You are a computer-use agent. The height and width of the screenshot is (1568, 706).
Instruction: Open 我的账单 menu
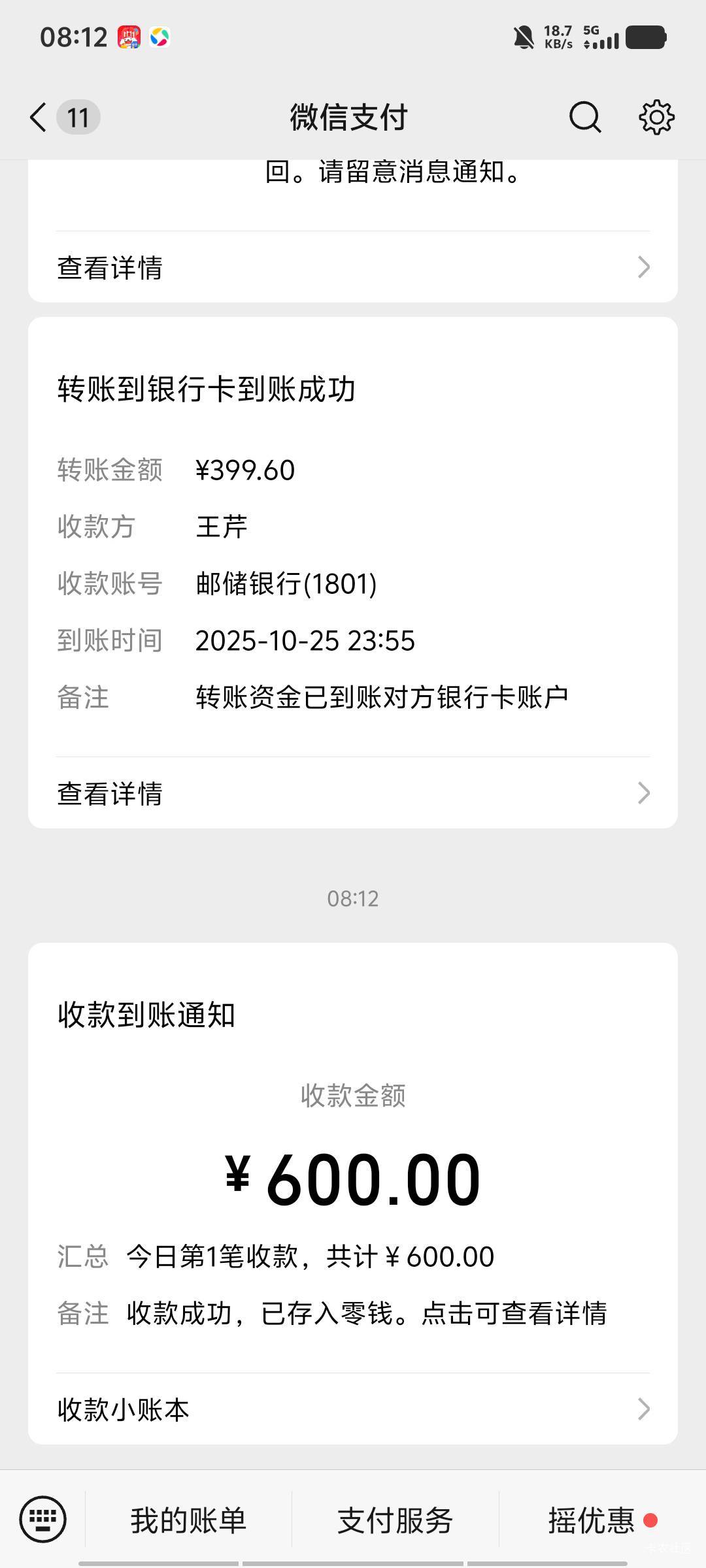(x=188, y=1520)
